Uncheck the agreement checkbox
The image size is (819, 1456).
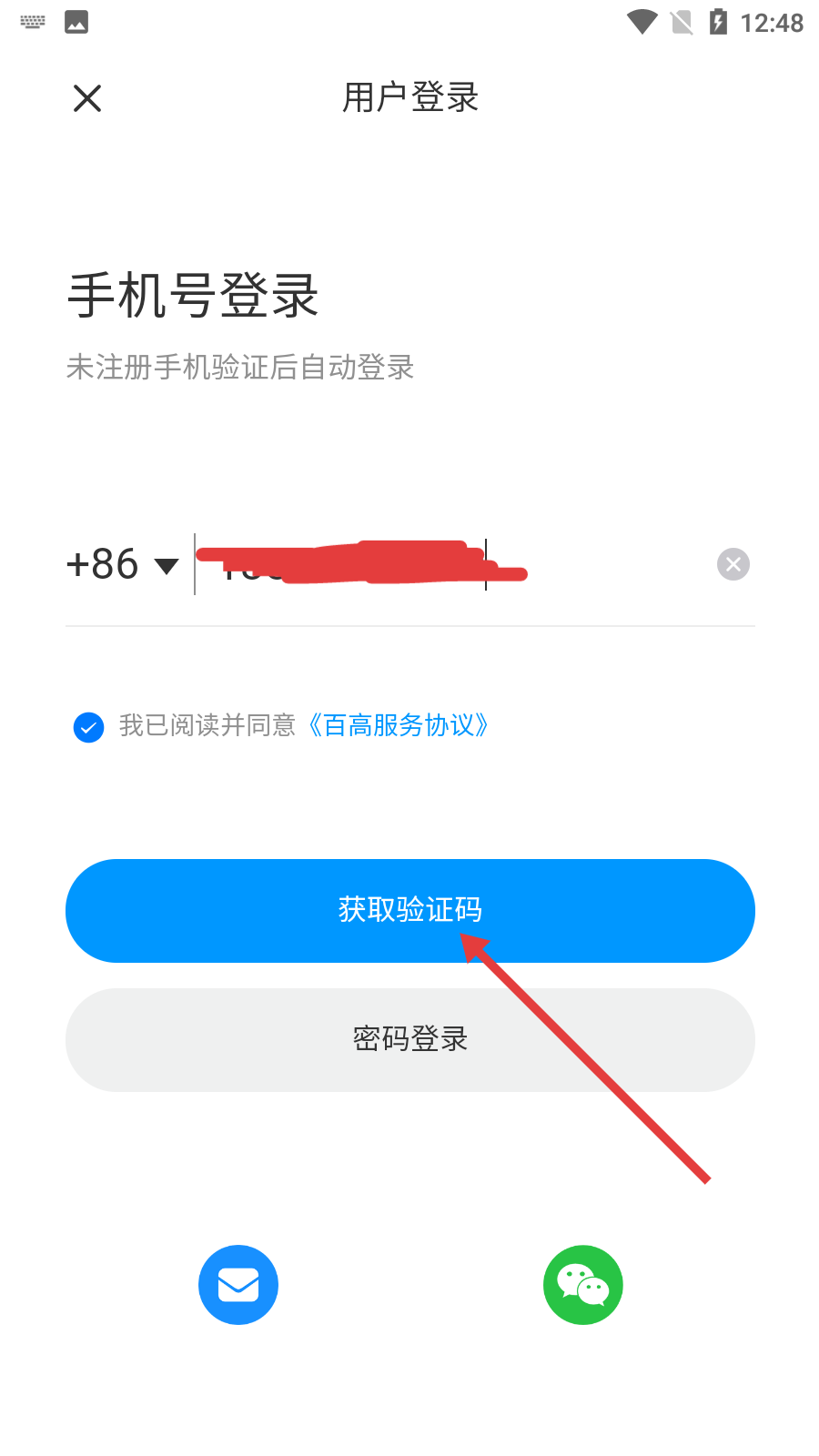[88, 727]
